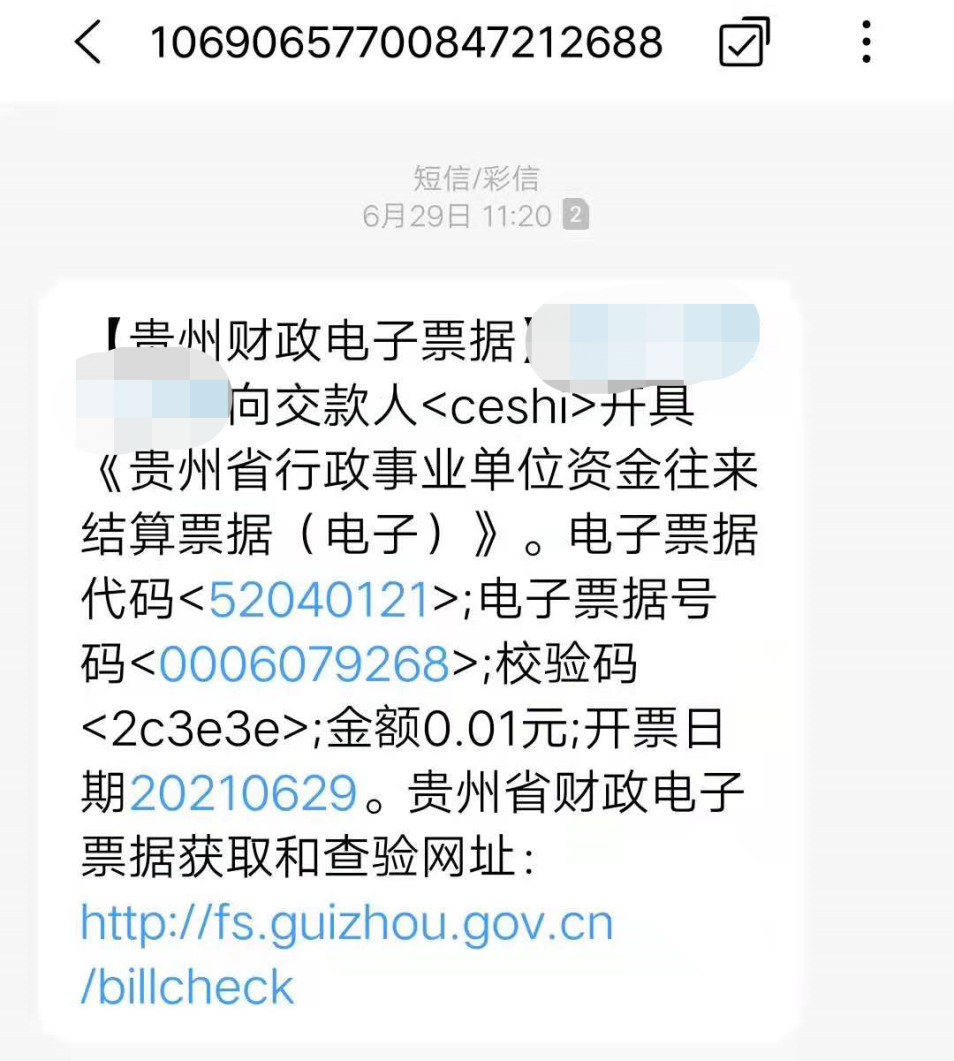
Task: Open the three-dot overflow menu
Action: tap(866, 43)
